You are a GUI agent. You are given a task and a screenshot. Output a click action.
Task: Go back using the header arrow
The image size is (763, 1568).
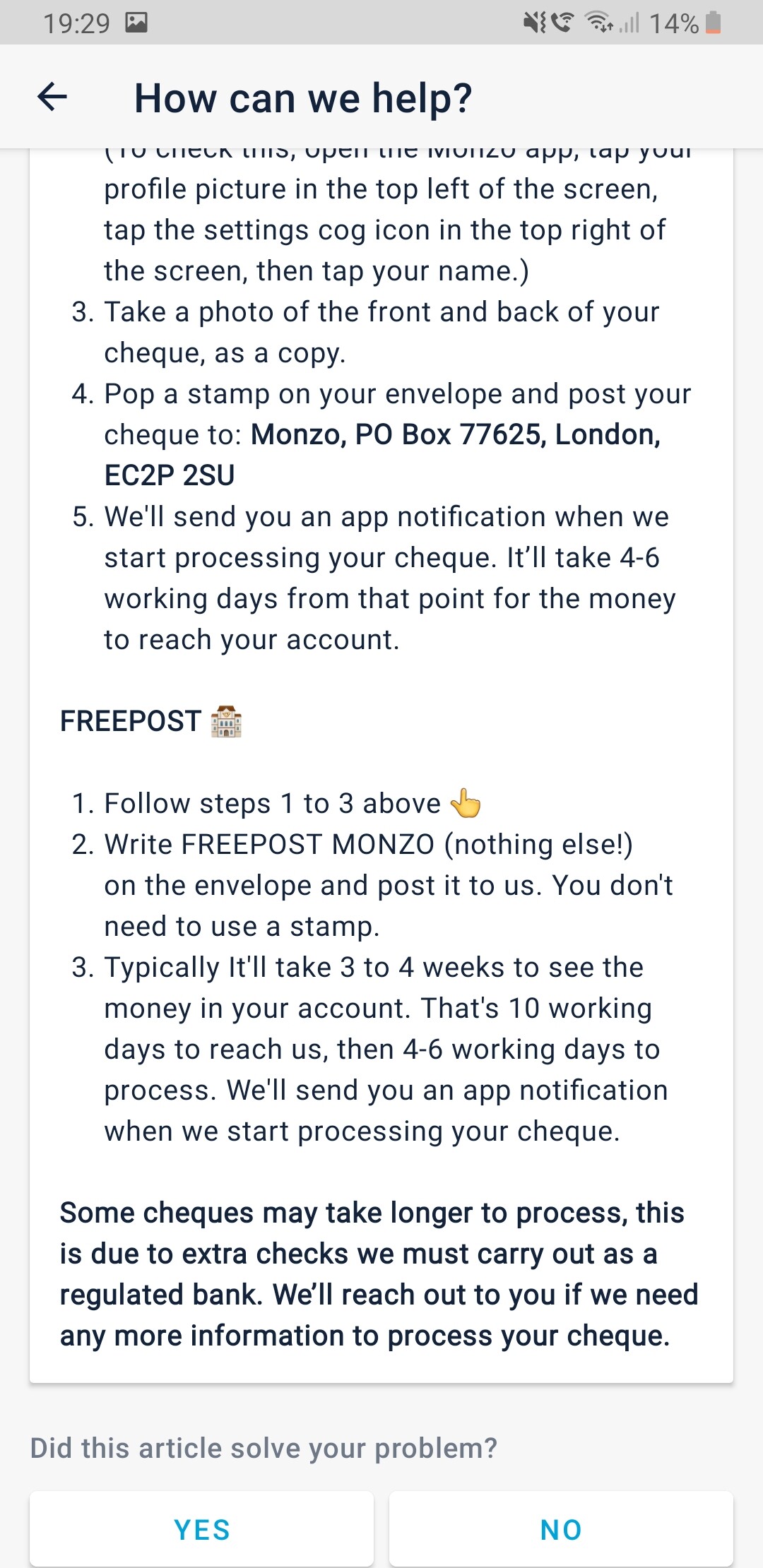pyautogui.click(x=52, y=97)
